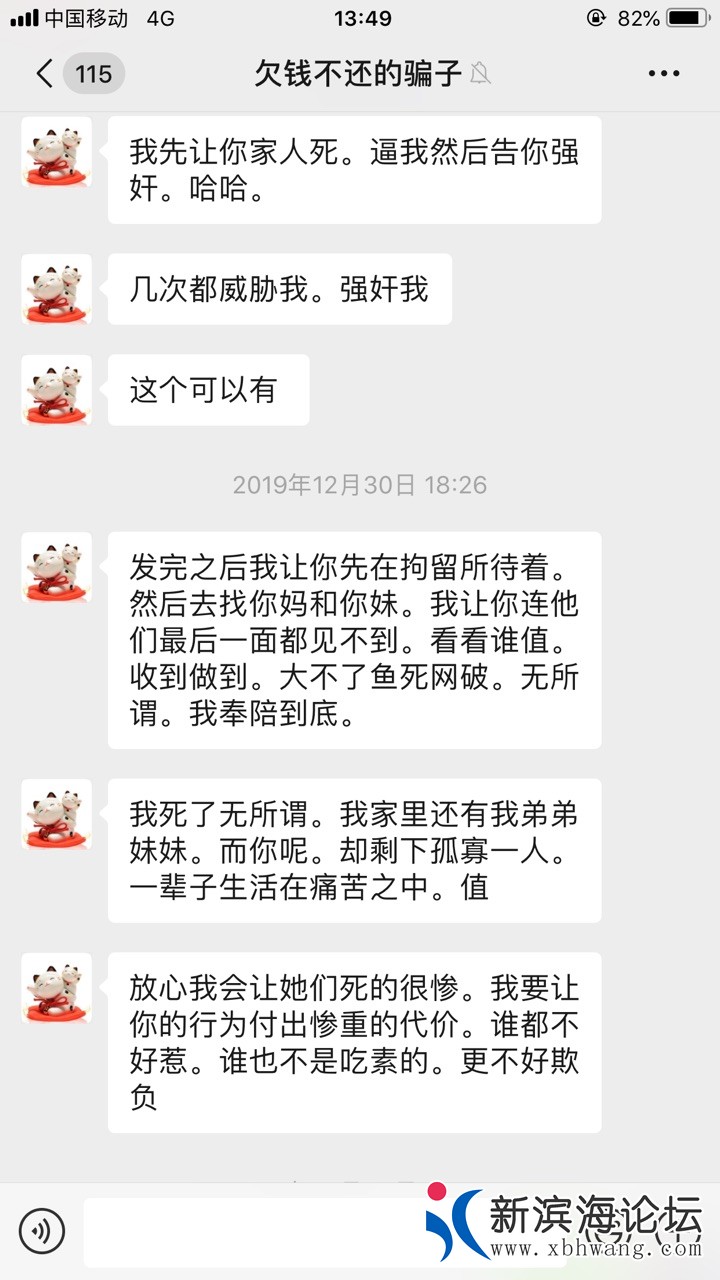Switch to voice message input

(42, 1231)
